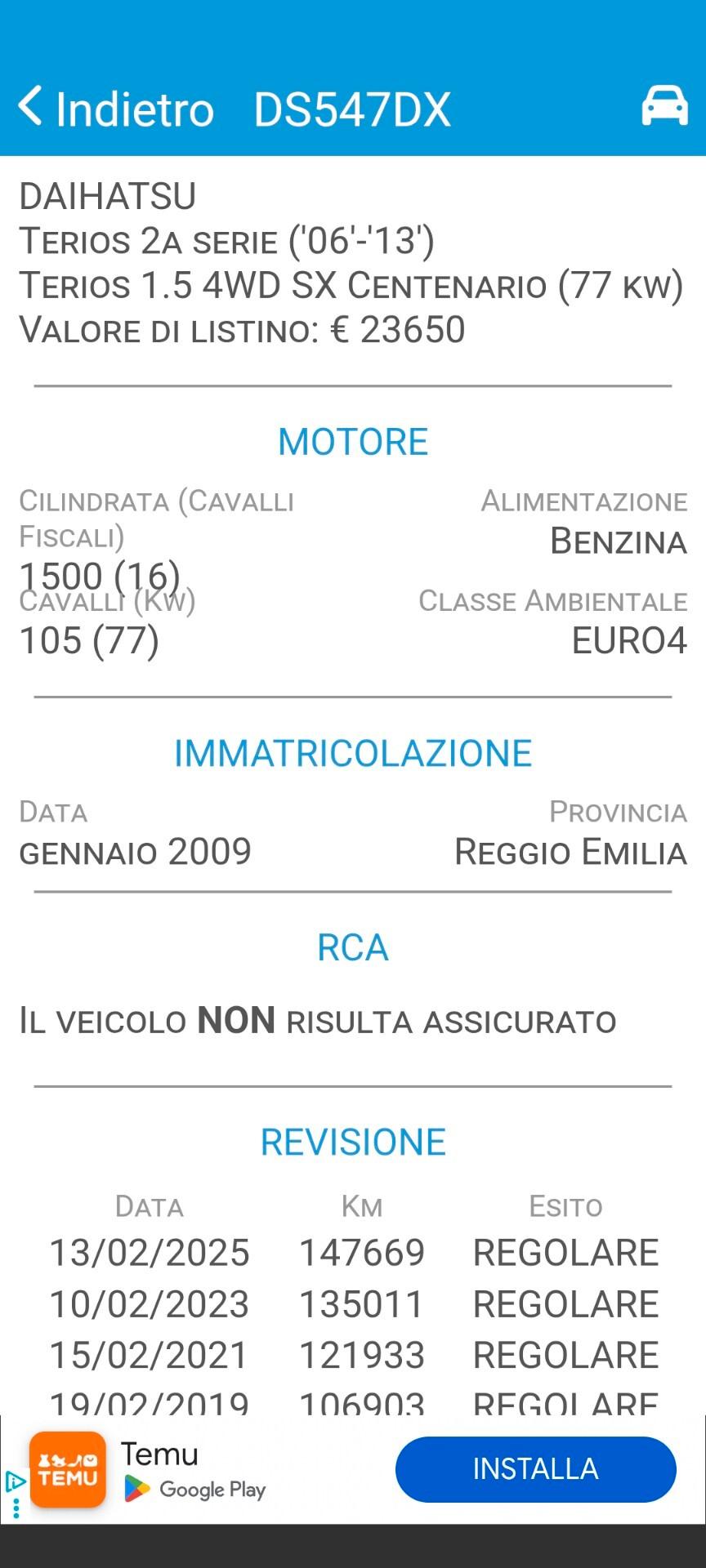This screenshot has height=1568, width=706.
Task: Open the Temu app icon in the ad
Action: coord(68,1470)
